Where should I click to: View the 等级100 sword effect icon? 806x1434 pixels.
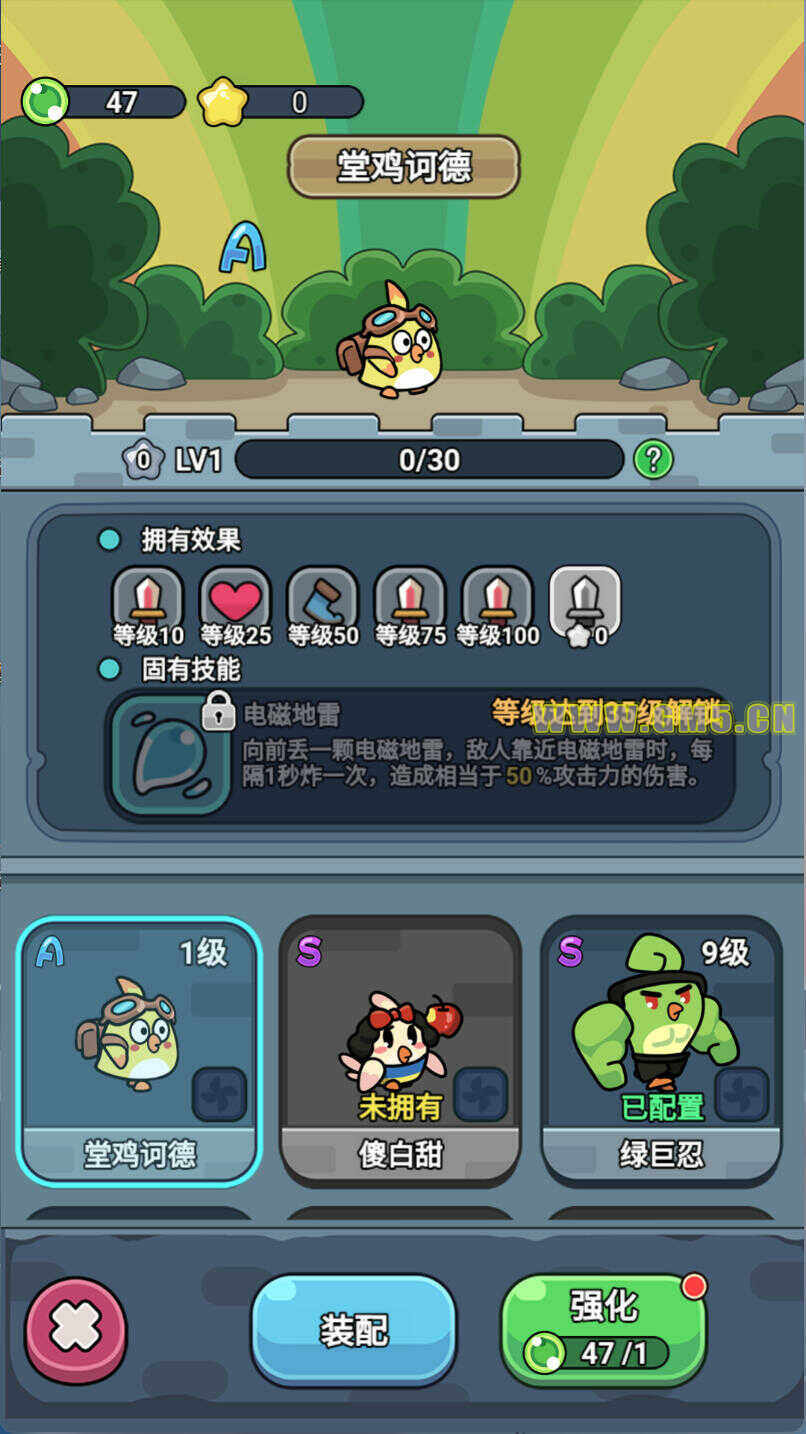497,600
